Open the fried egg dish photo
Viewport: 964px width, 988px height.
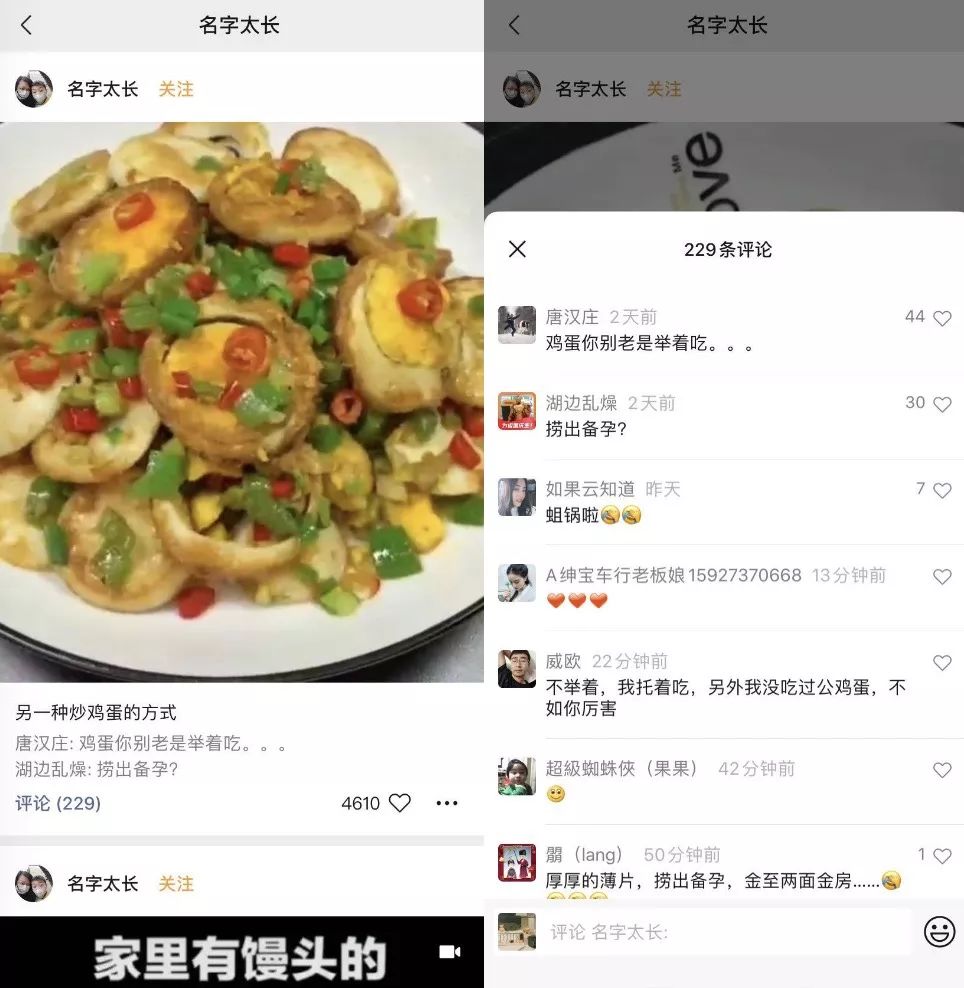[x=242, y=400]
